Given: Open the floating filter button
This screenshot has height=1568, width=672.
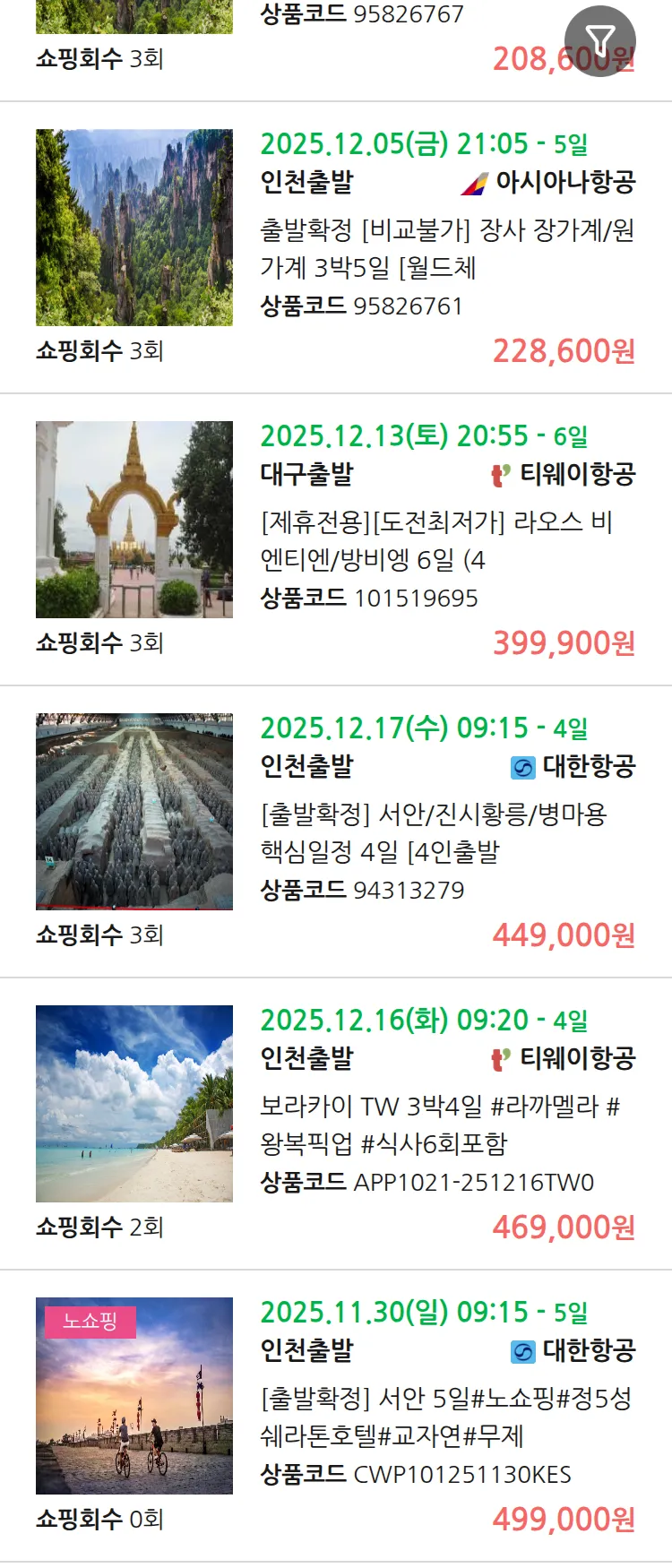Looking at the screenshot, I should [x=599, y=40].
